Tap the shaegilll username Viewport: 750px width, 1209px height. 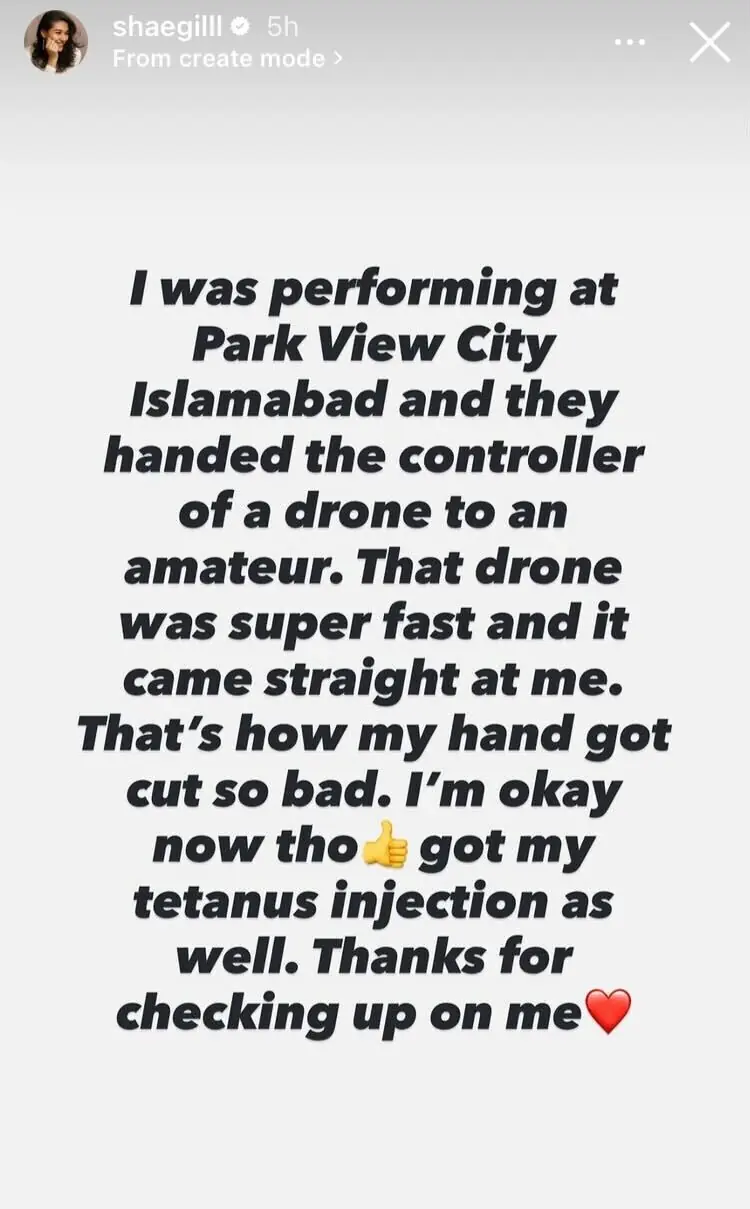pos(167,27)
